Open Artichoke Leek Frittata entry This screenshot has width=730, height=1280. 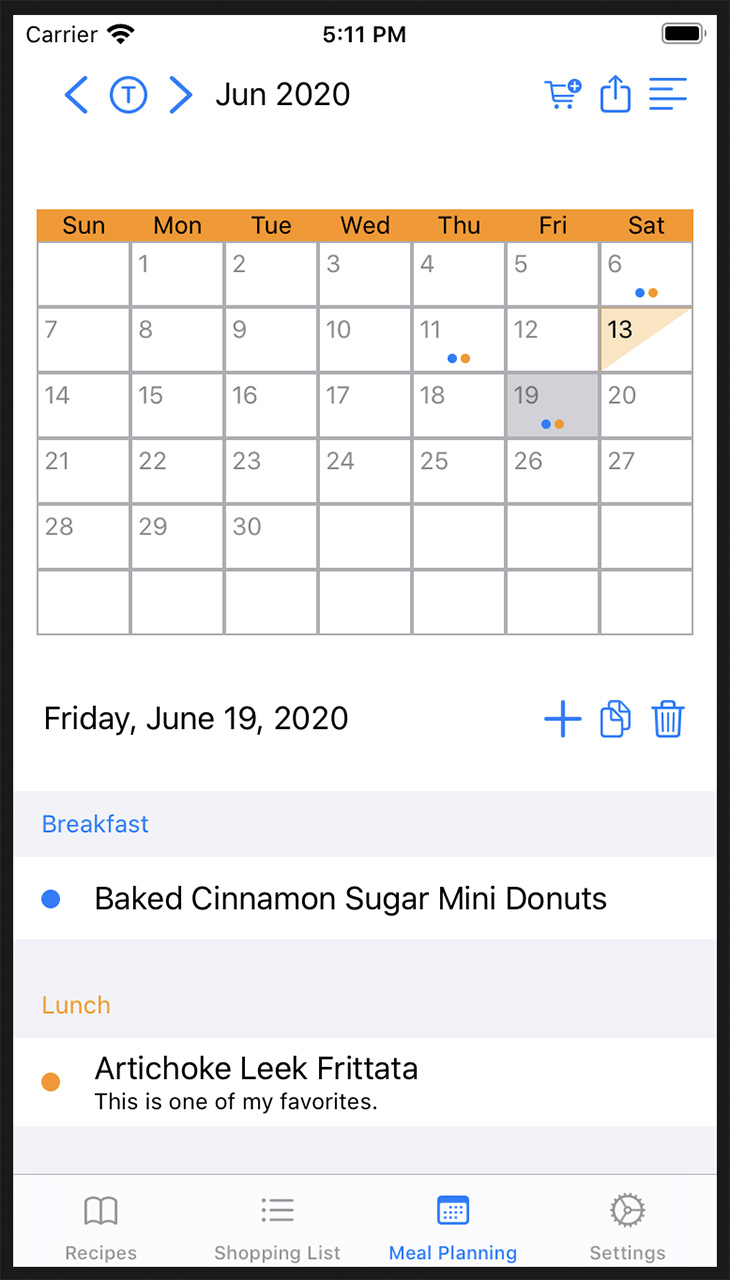(365, 1082)
